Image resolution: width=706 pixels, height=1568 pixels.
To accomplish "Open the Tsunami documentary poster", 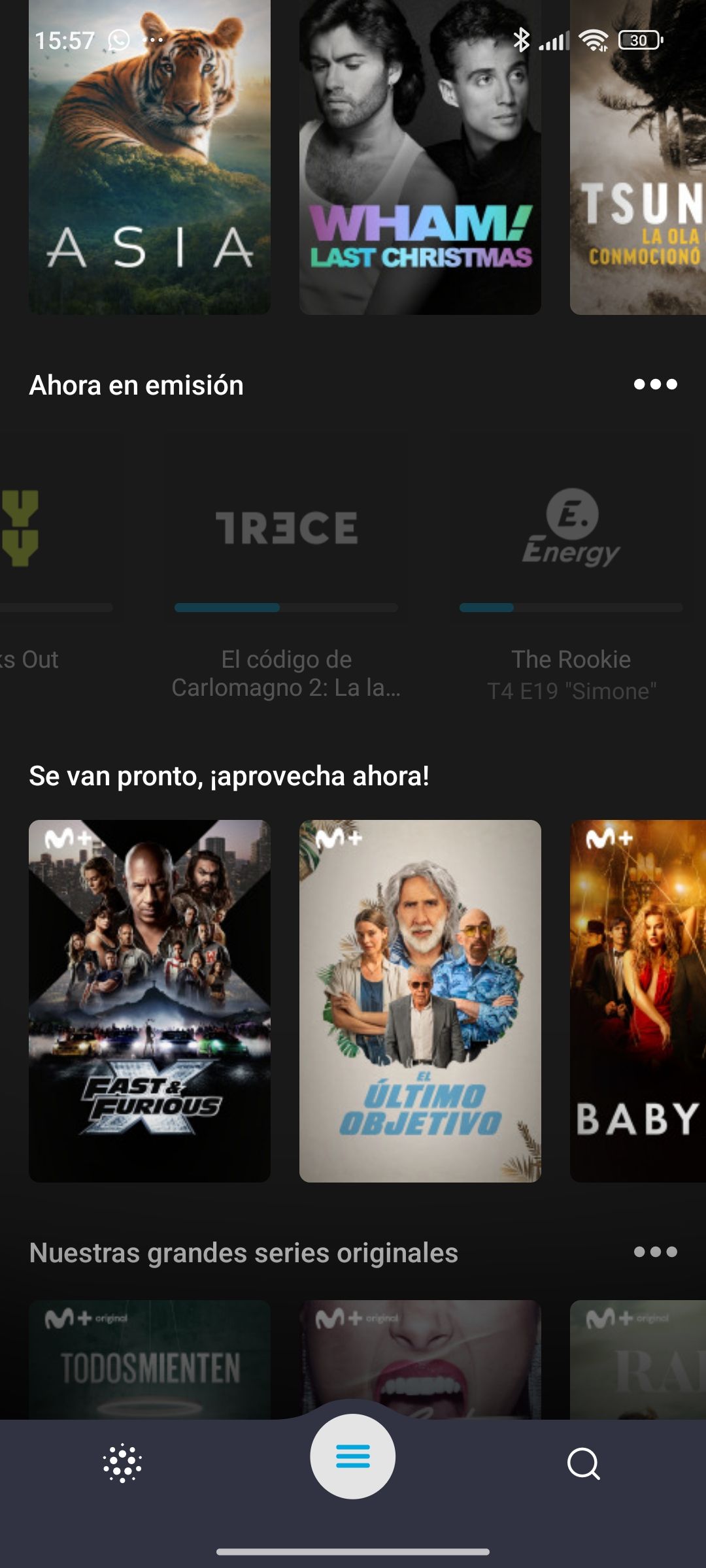I will pyautogui.click(x=638, y=157).
